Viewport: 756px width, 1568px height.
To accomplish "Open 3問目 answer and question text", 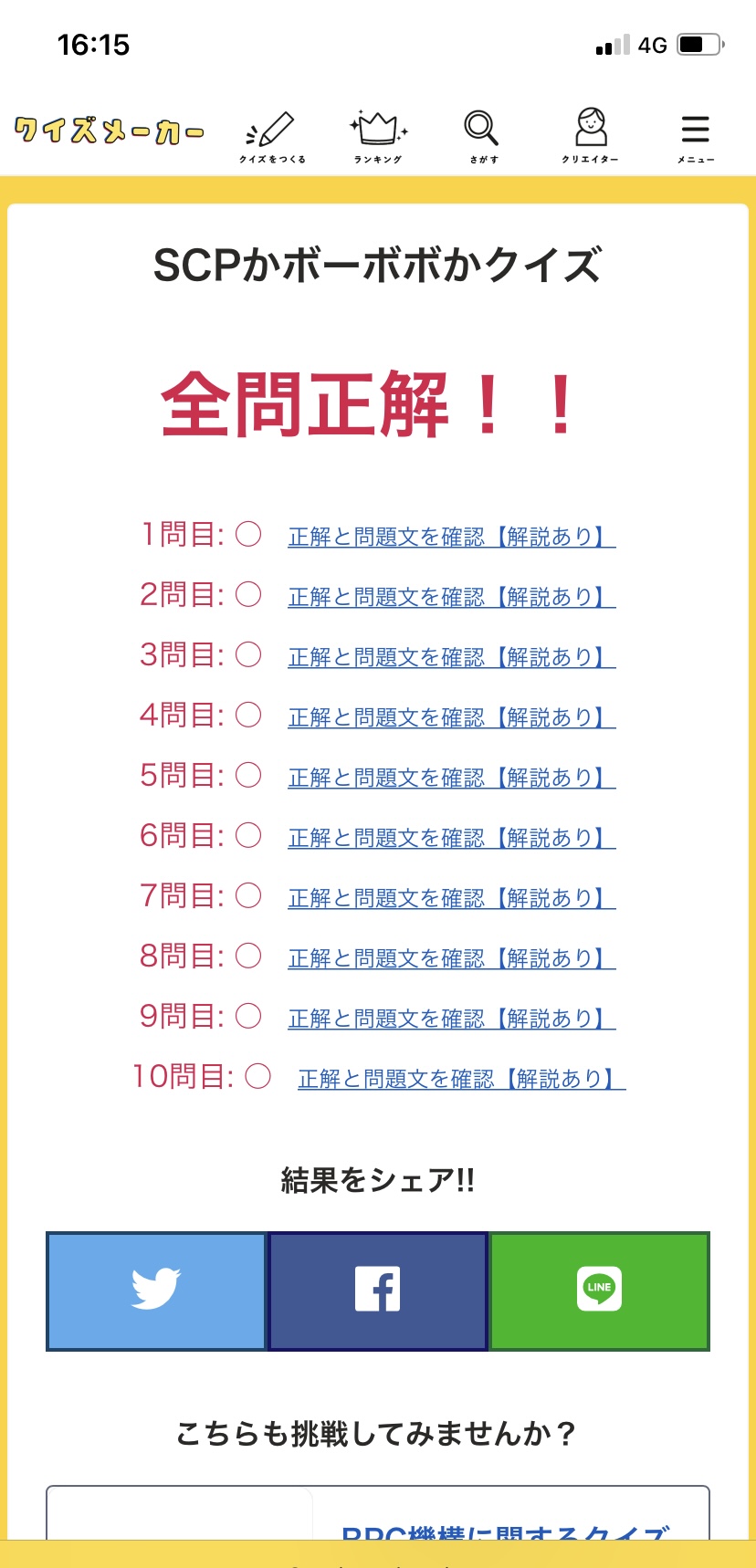I will click(x=451, y=657).
